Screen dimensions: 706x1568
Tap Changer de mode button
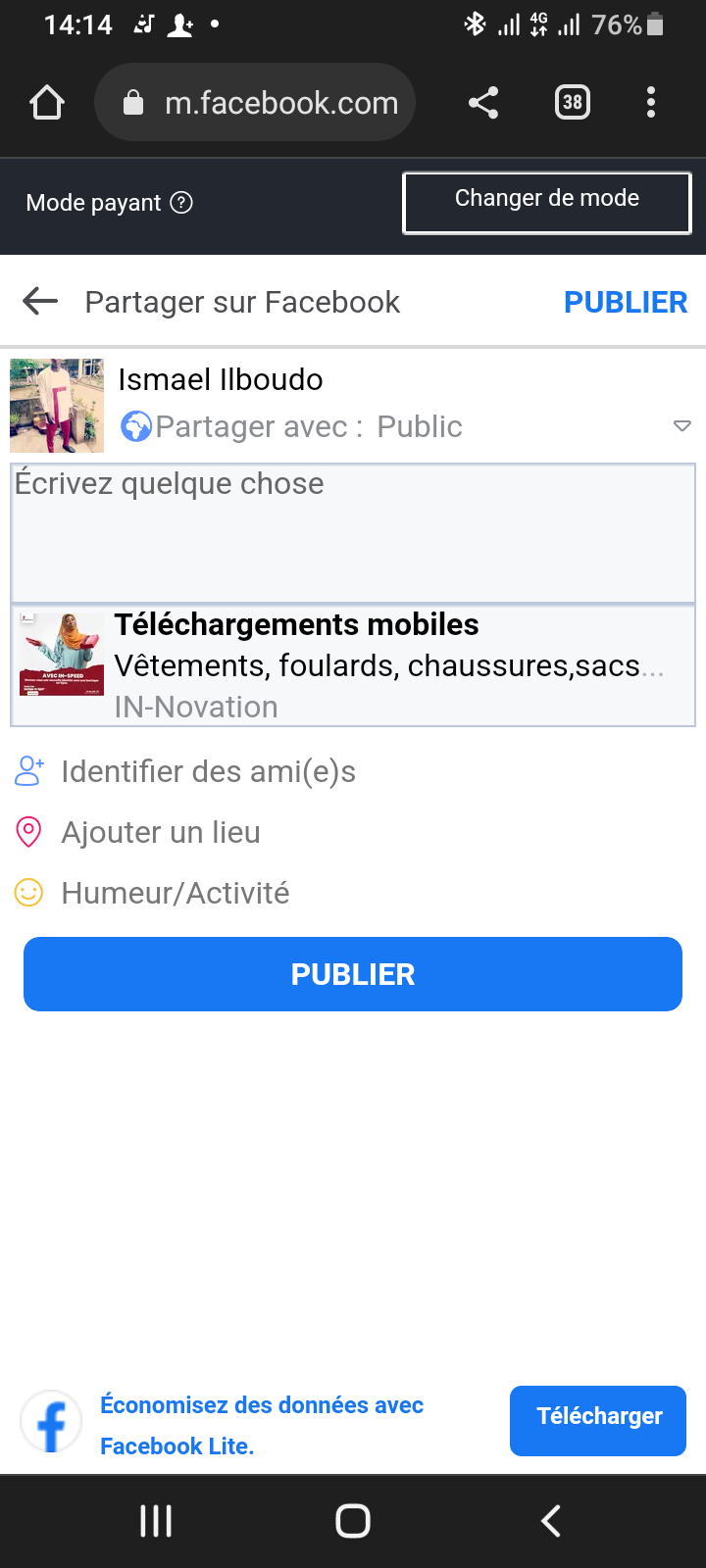point(547,203)
